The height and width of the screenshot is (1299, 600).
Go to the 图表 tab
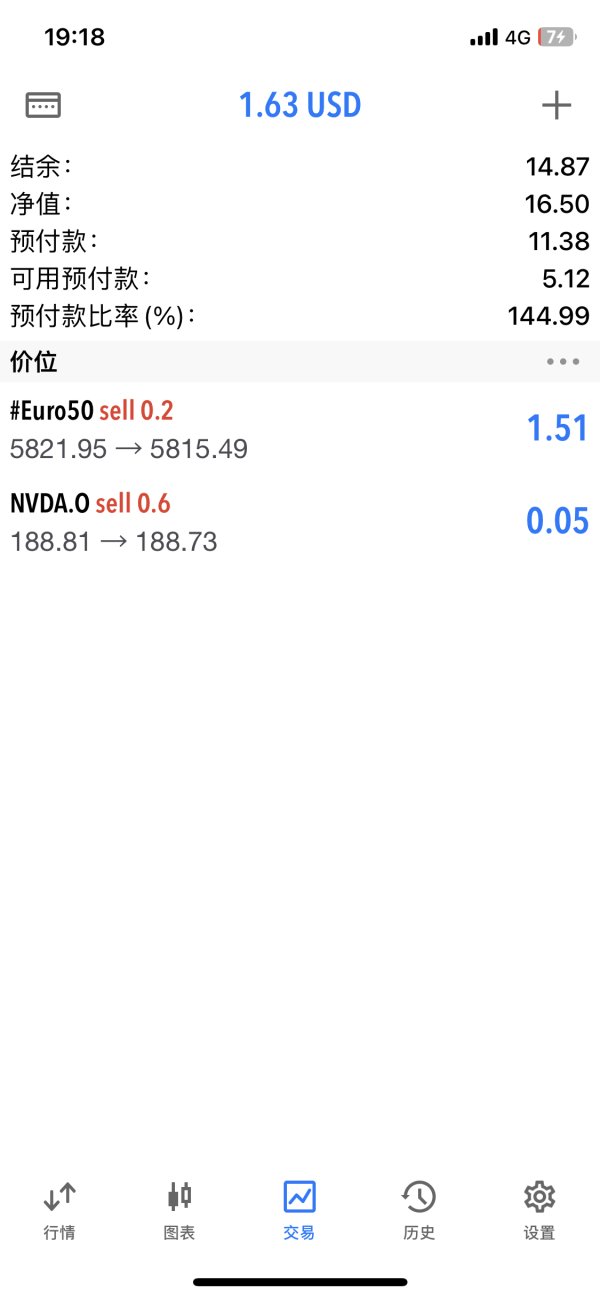coord(180,1209)
